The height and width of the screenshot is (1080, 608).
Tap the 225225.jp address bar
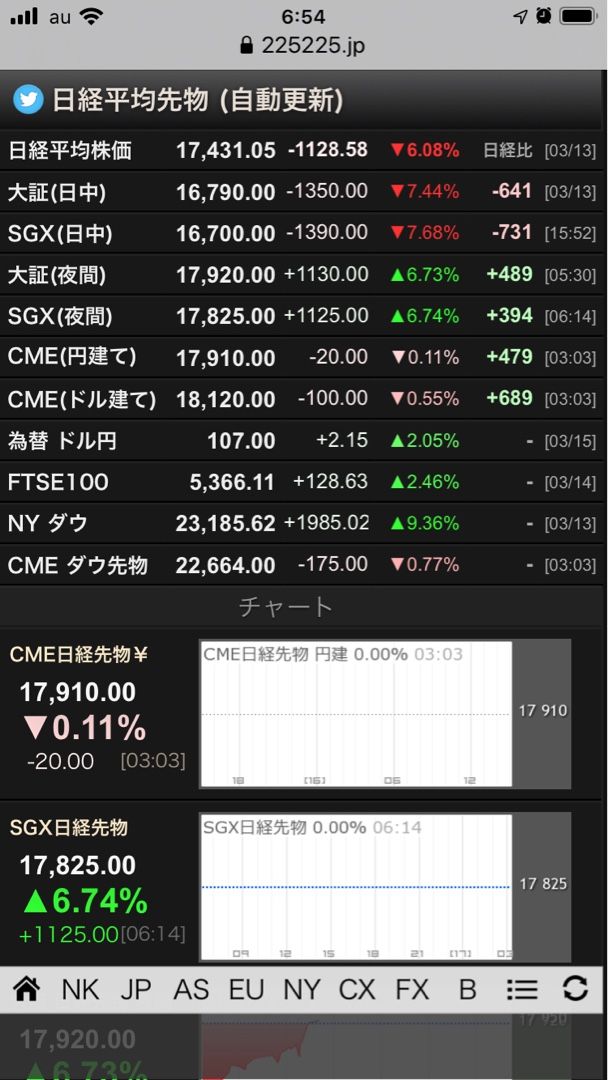click(x=304, y=45)
